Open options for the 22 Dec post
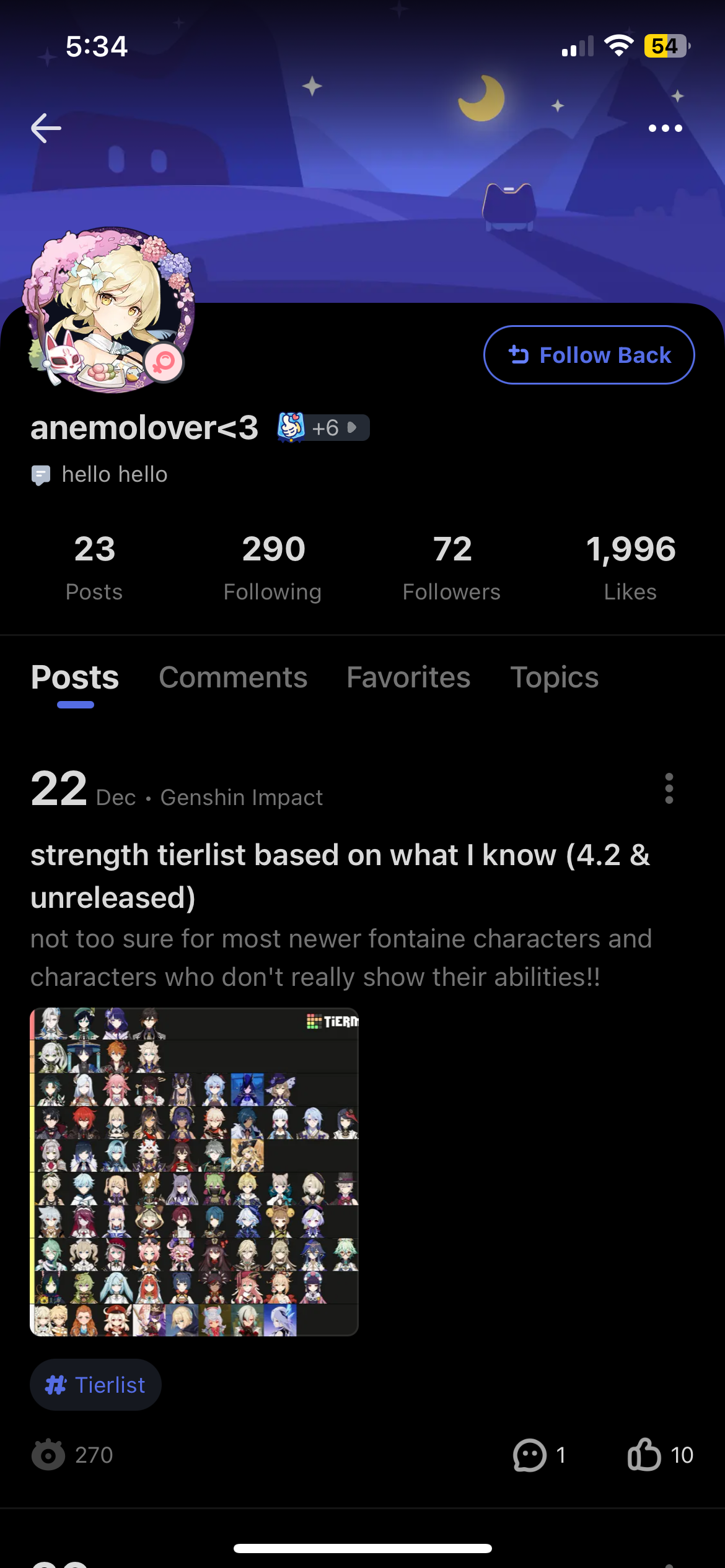Image resolution: width=725 pixels, height=1568 pixels. (669, 788)
